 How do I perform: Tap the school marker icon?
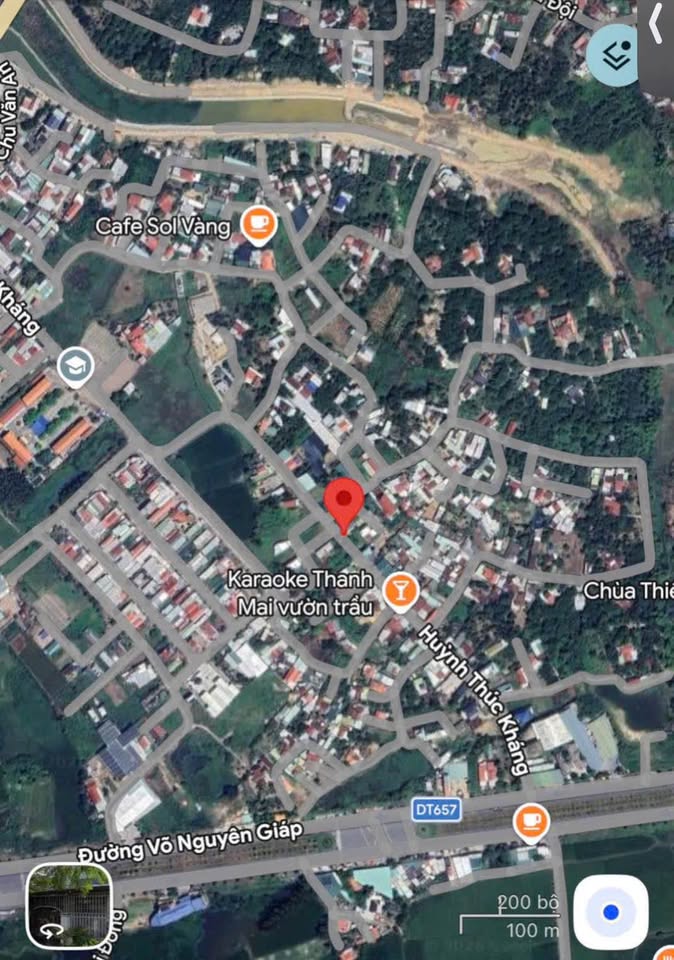(75, 367)
